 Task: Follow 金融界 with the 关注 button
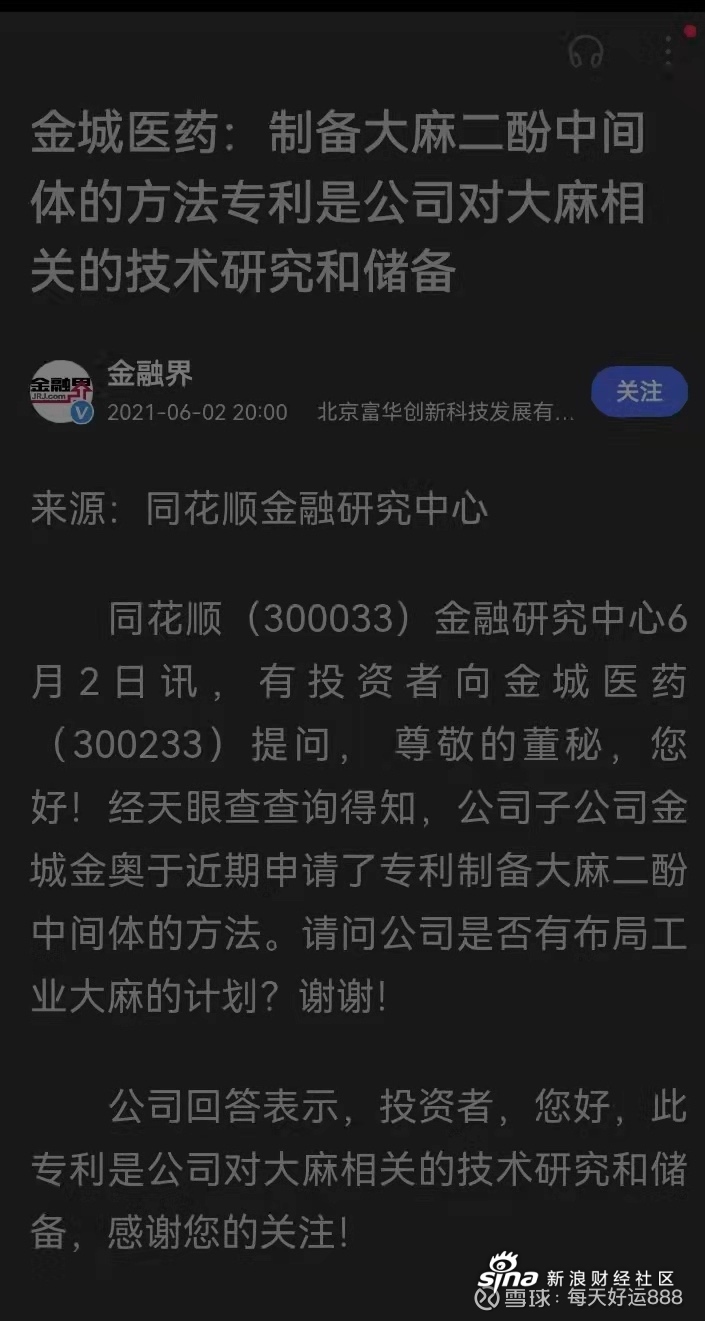pos(639,392)
